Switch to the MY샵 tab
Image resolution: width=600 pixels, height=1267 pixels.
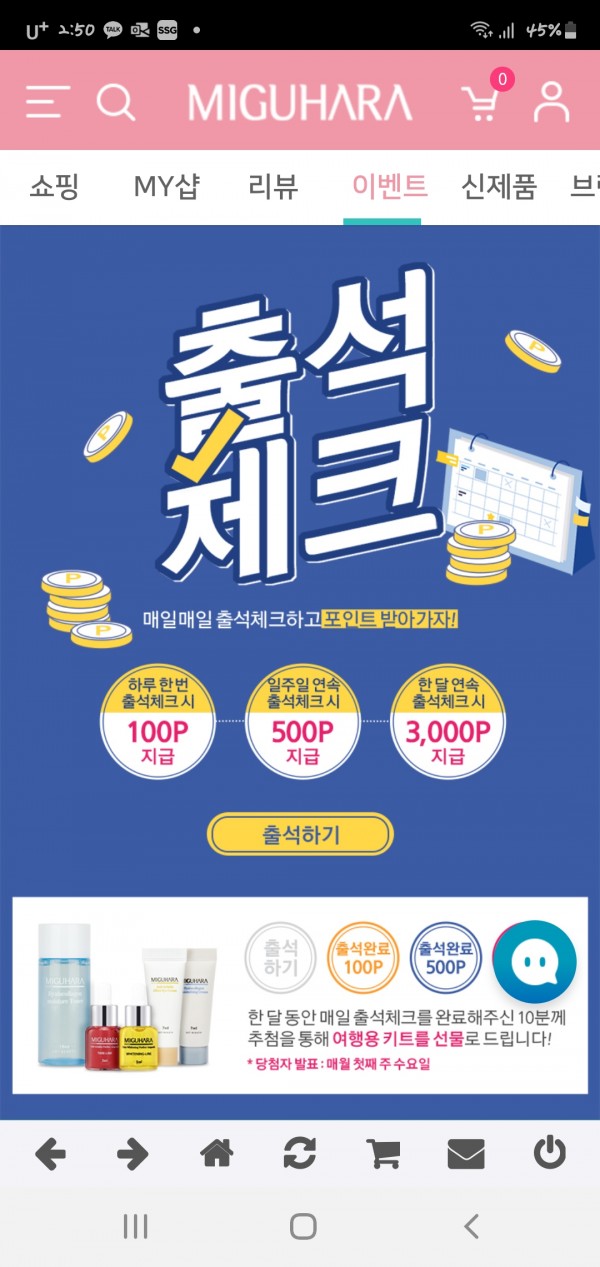(168, 186)
